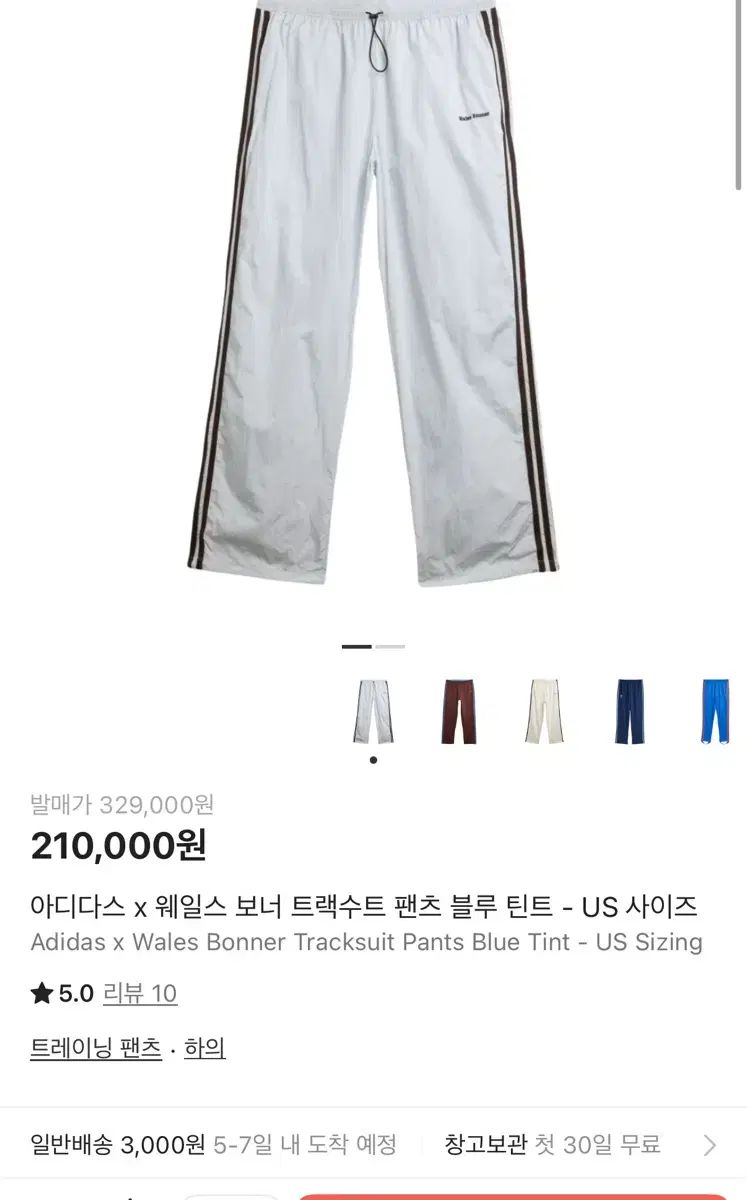
Task: Select the blue tint variant thumbnail
Action: pos(373,711)
